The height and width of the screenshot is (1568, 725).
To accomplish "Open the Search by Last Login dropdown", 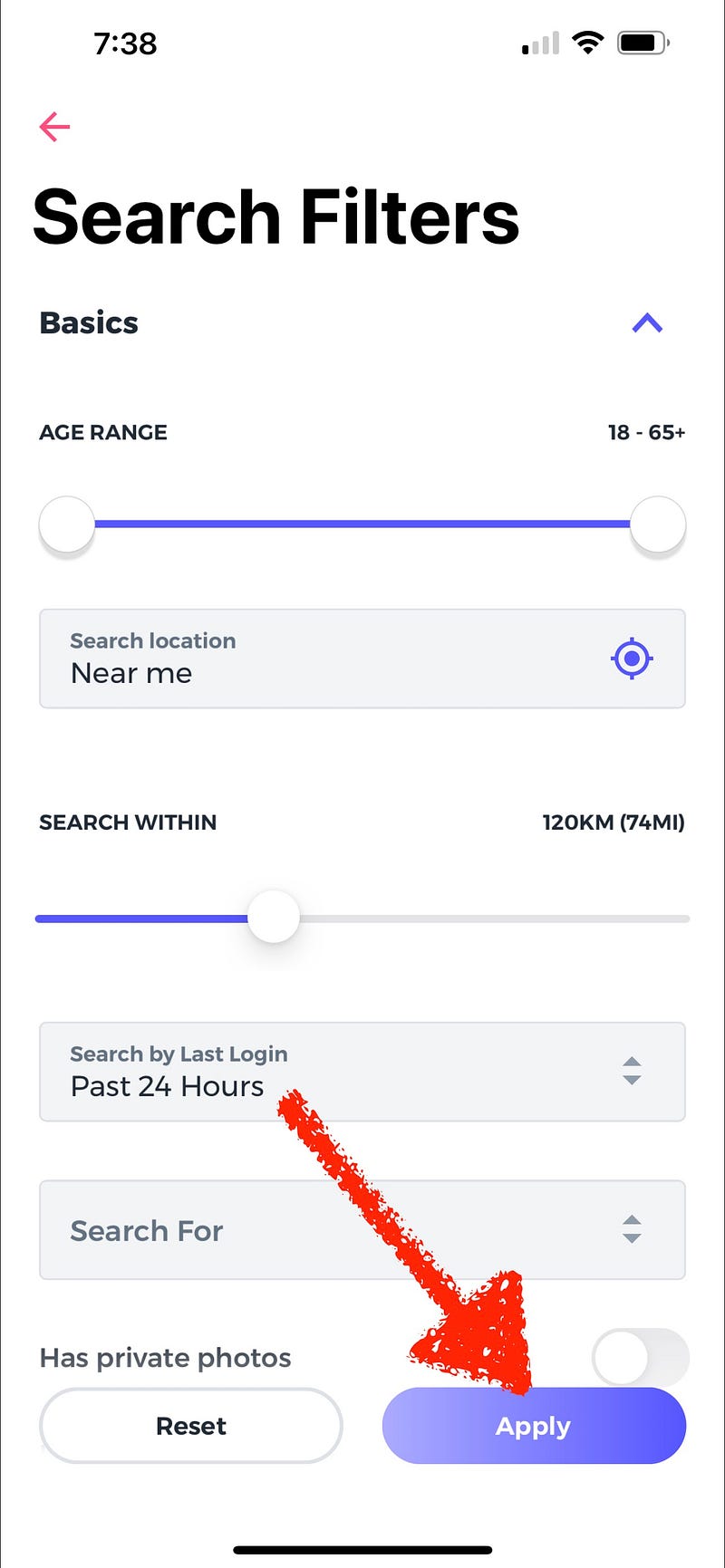I will pyautogui.click(x=362, y=1072).
